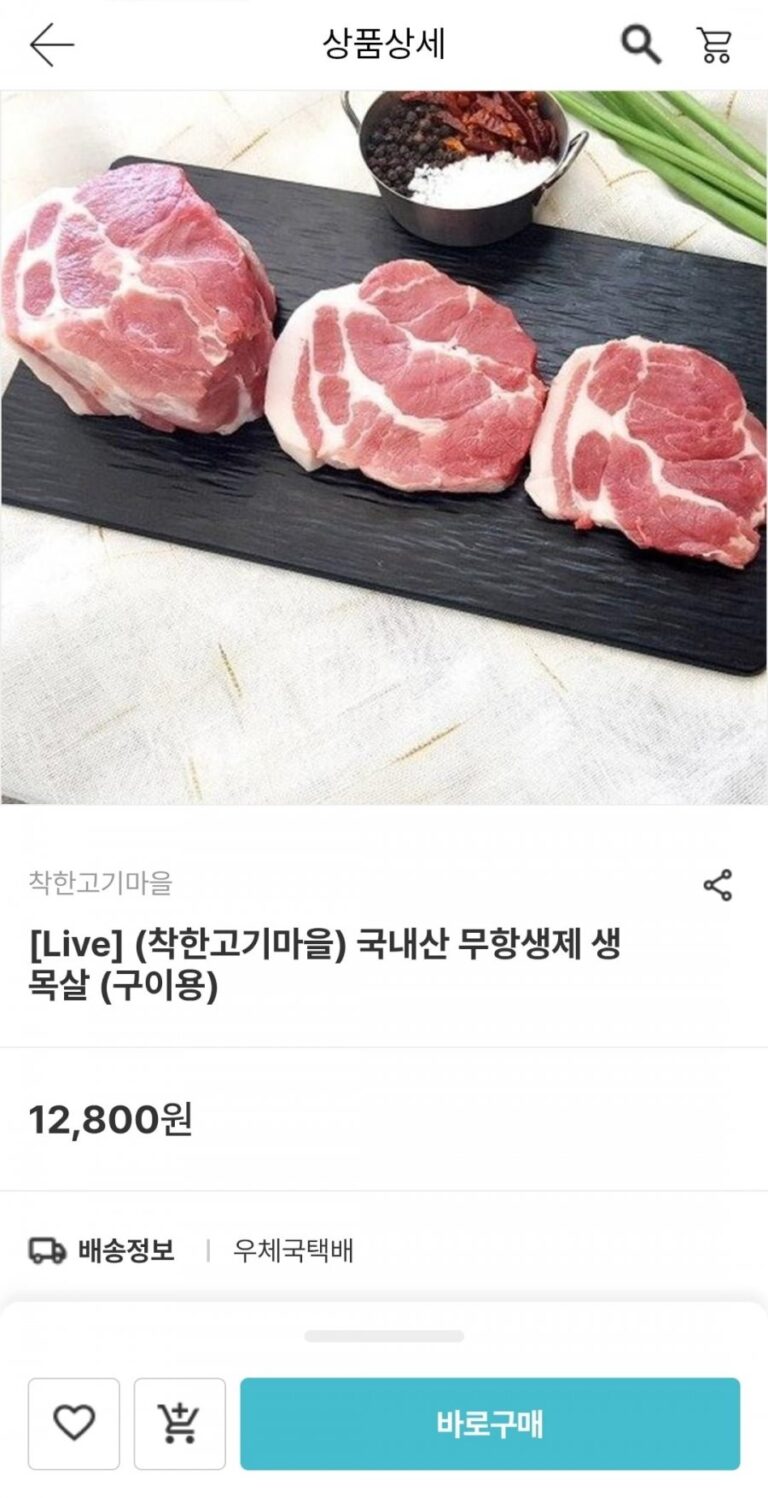Add the item to the cart
Image resolution: width=768 pixels, height=1498 pixels.
180,1423
